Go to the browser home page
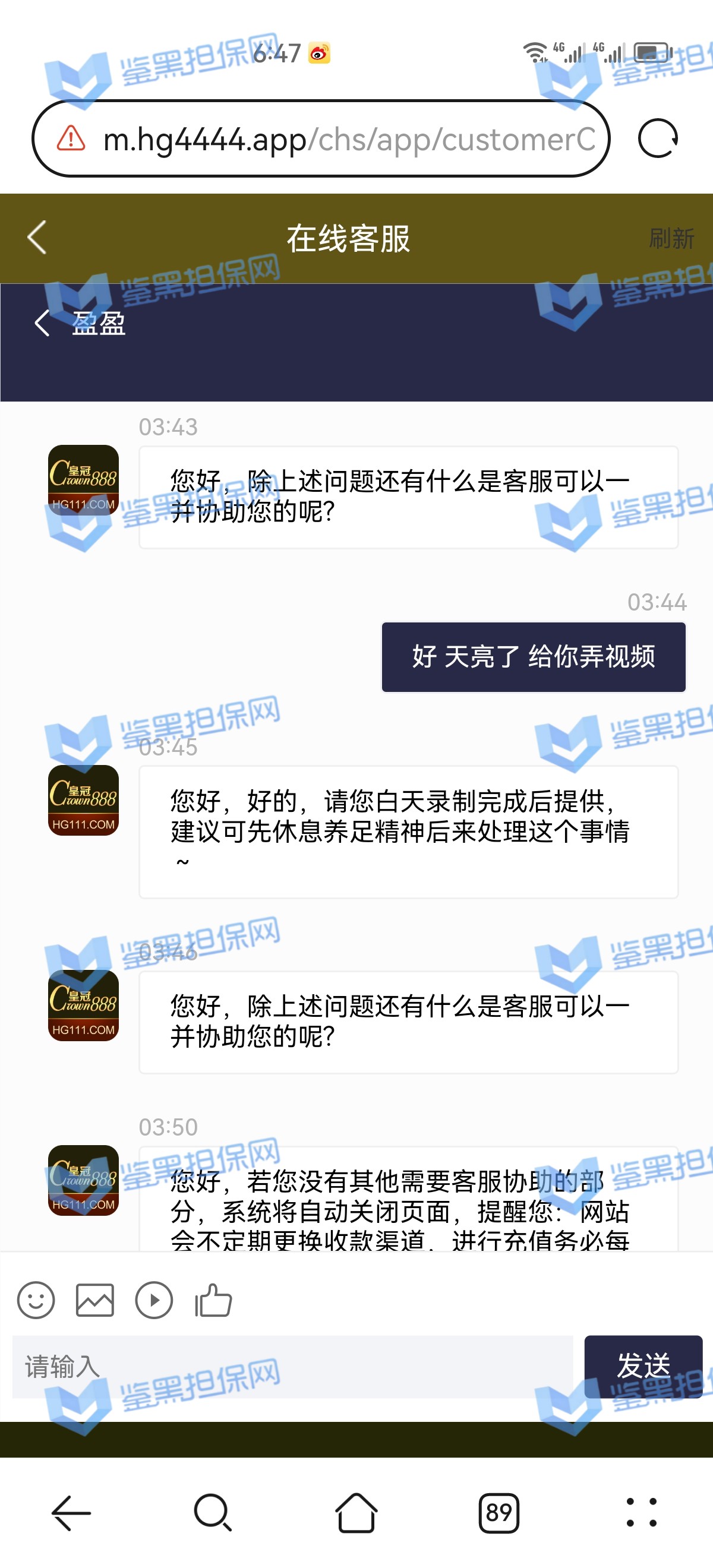 click(x=356, y=1512)
